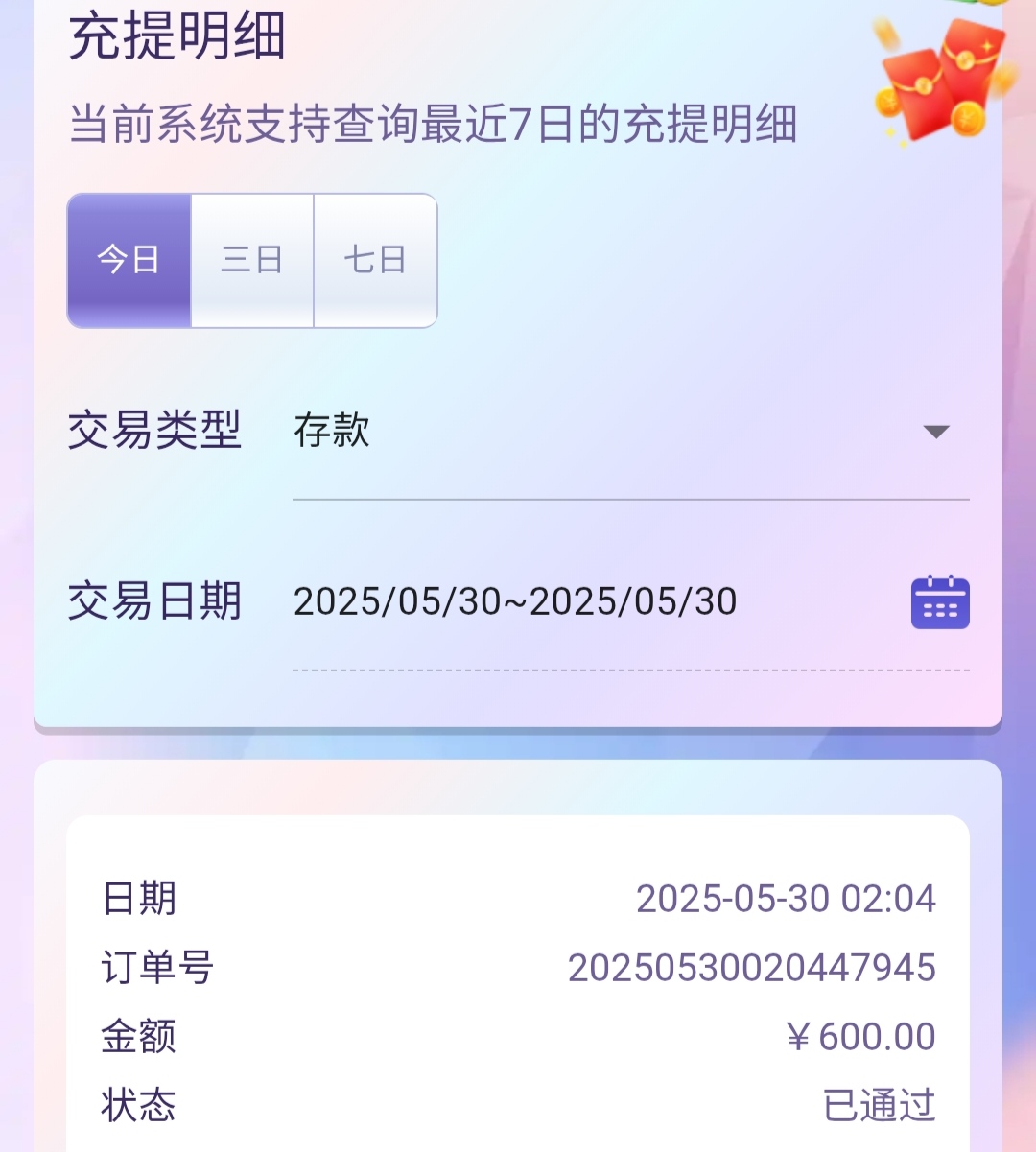Select the 今日 filter tab

pos(129,260)
